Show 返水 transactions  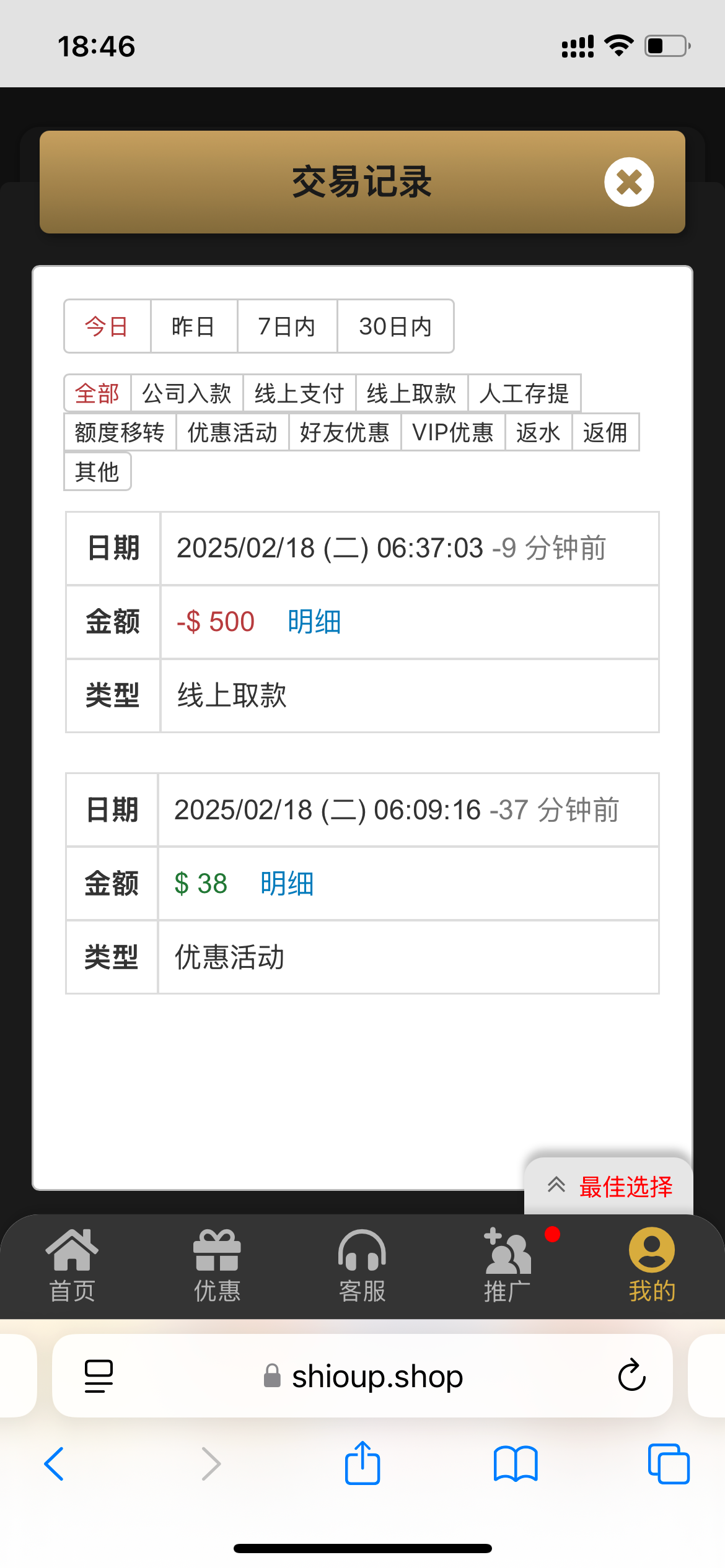(x=538, y=432)
